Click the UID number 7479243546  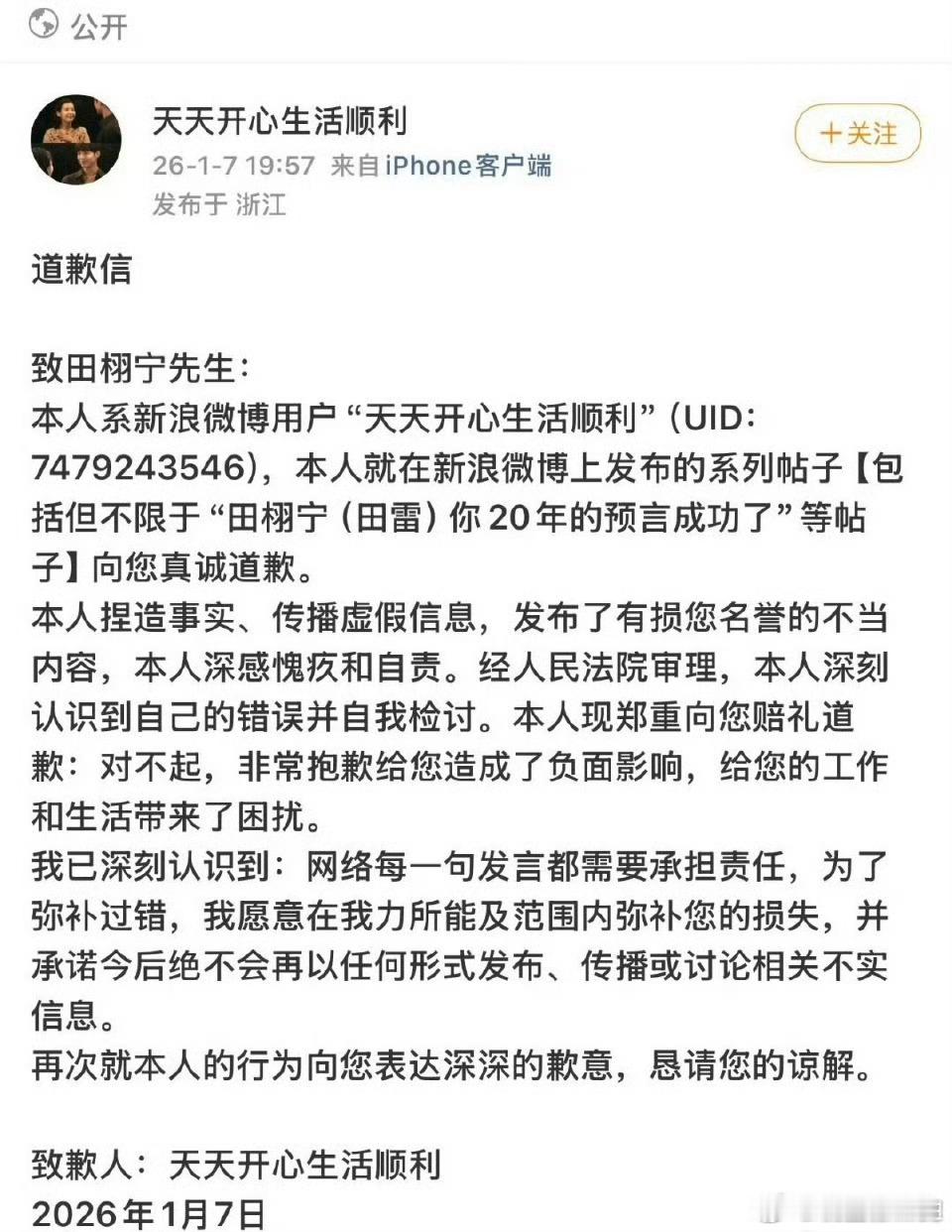pyautogui.click(x=141, y=466)
